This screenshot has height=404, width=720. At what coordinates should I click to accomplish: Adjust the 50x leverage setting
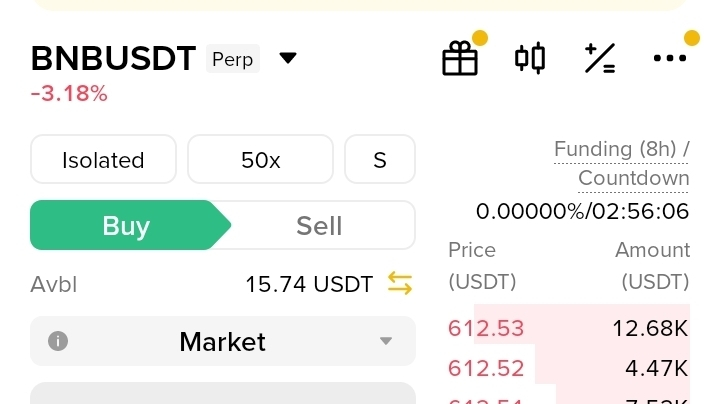tap(260, 160)
